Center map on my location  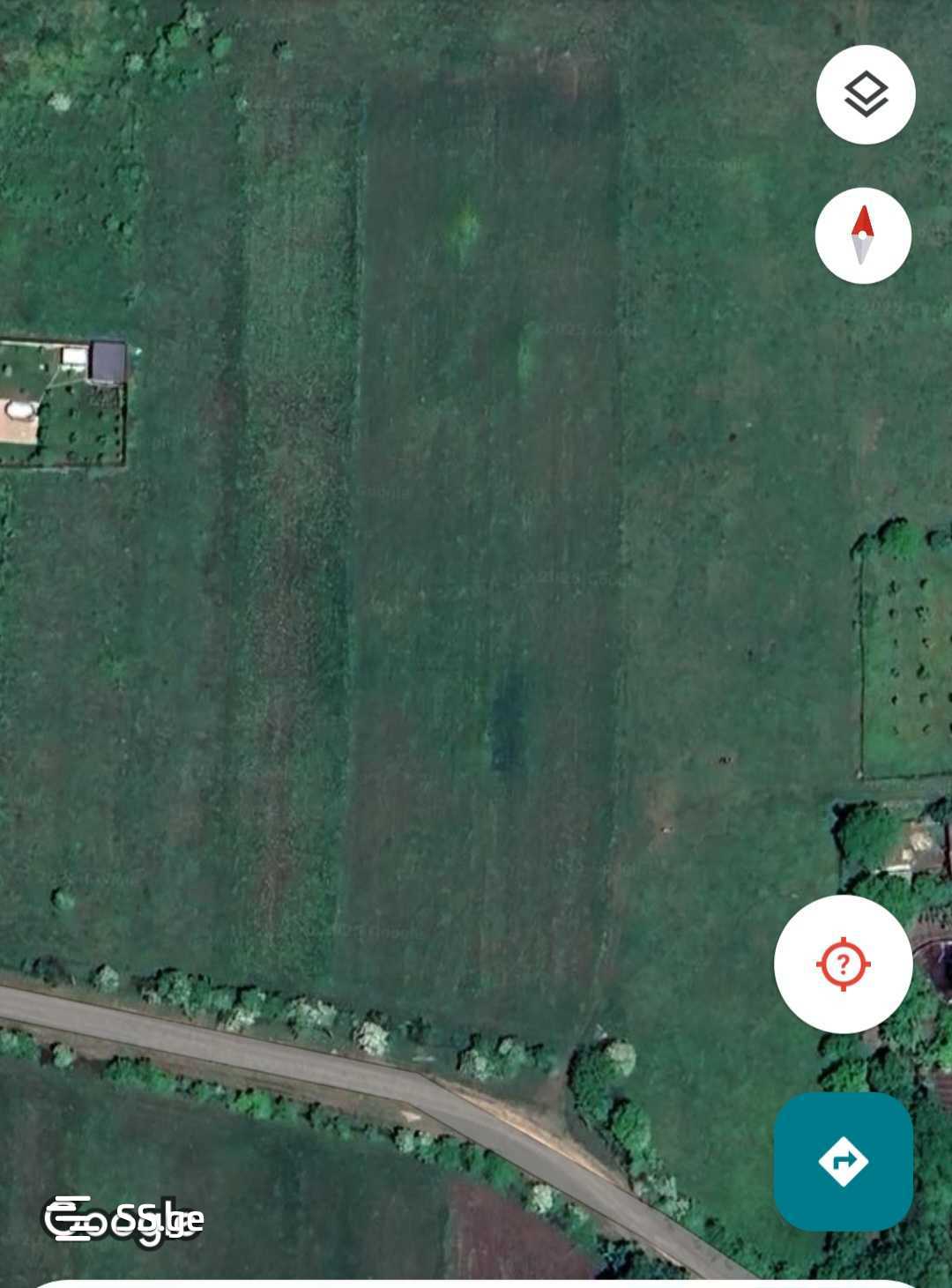pyautogui.click(x=843, y=964)
